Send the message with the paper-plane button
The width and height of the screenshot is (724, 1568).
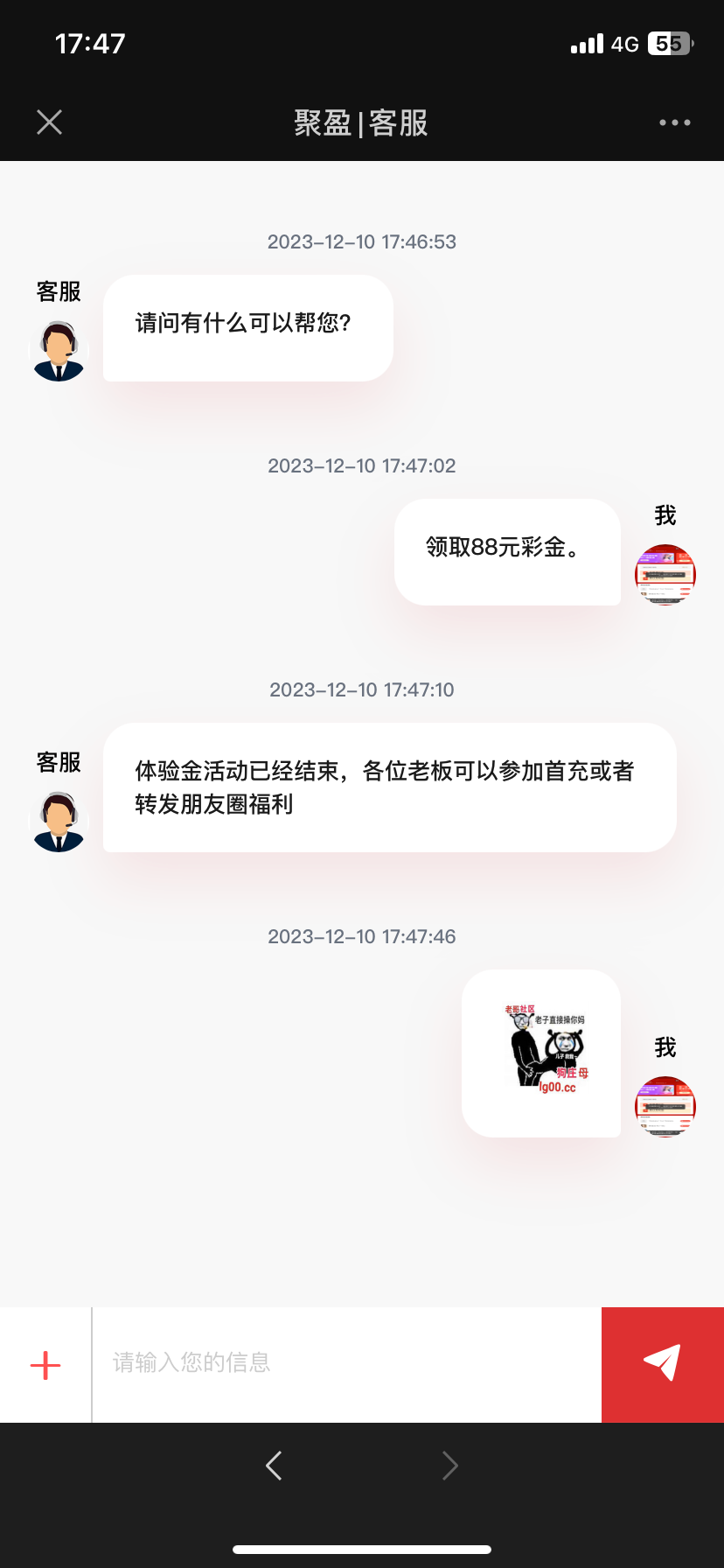662,1363
